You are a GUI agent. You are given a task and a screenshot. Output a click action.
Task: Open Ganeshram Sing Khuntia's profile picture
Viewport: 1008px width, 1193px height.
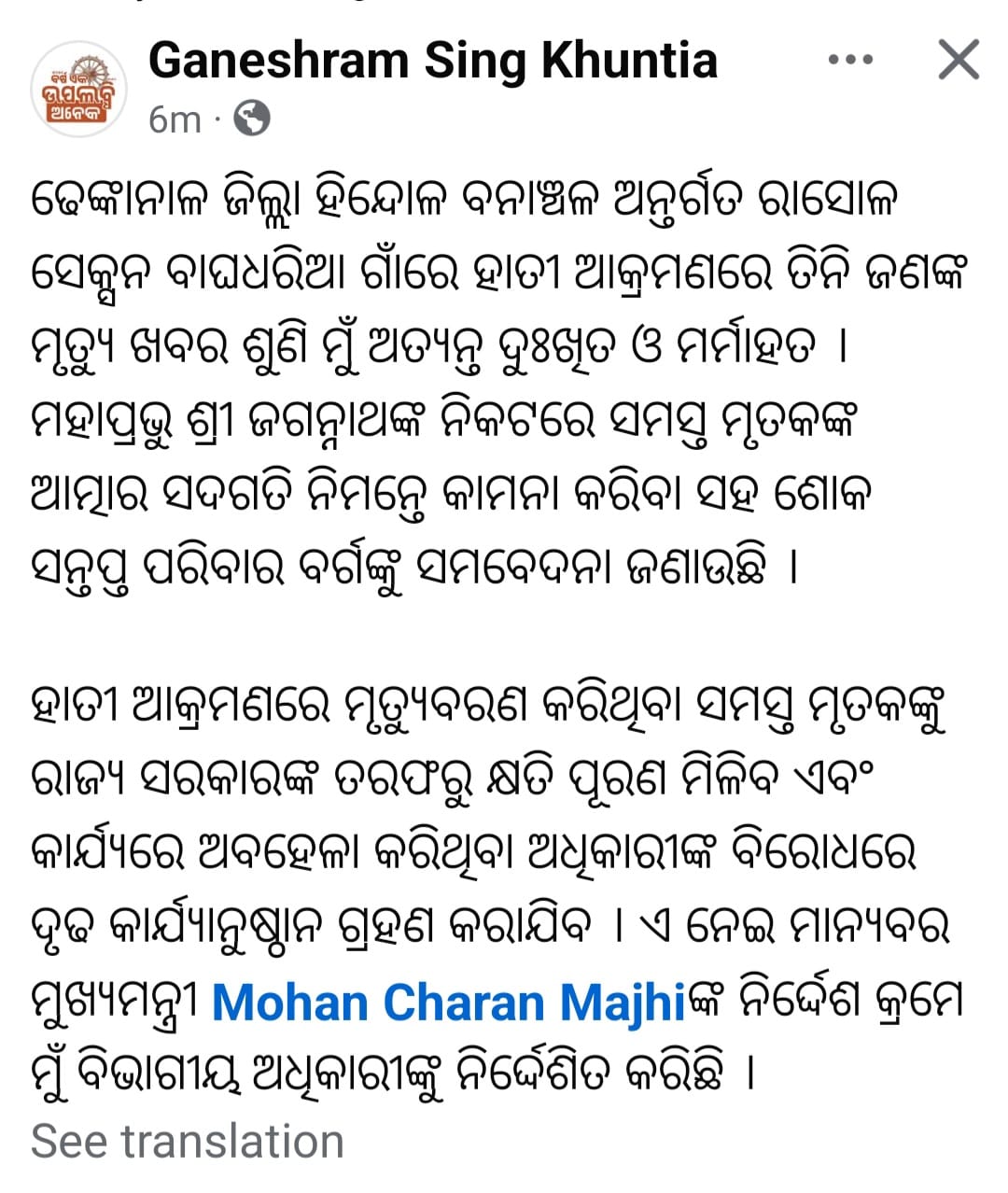(x=79, y=91)
